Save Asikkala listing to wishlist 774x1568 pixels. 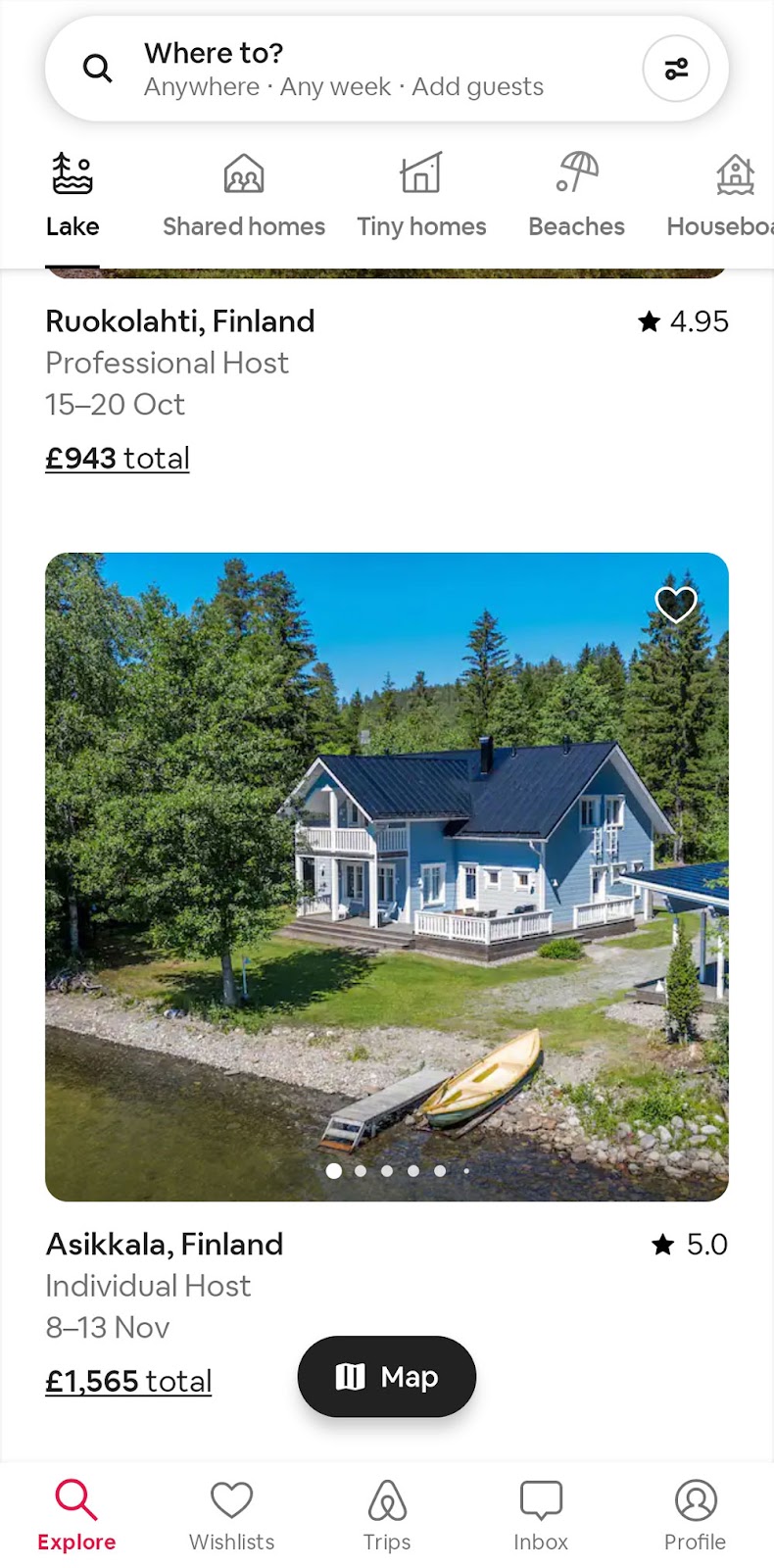pos(675,605)
